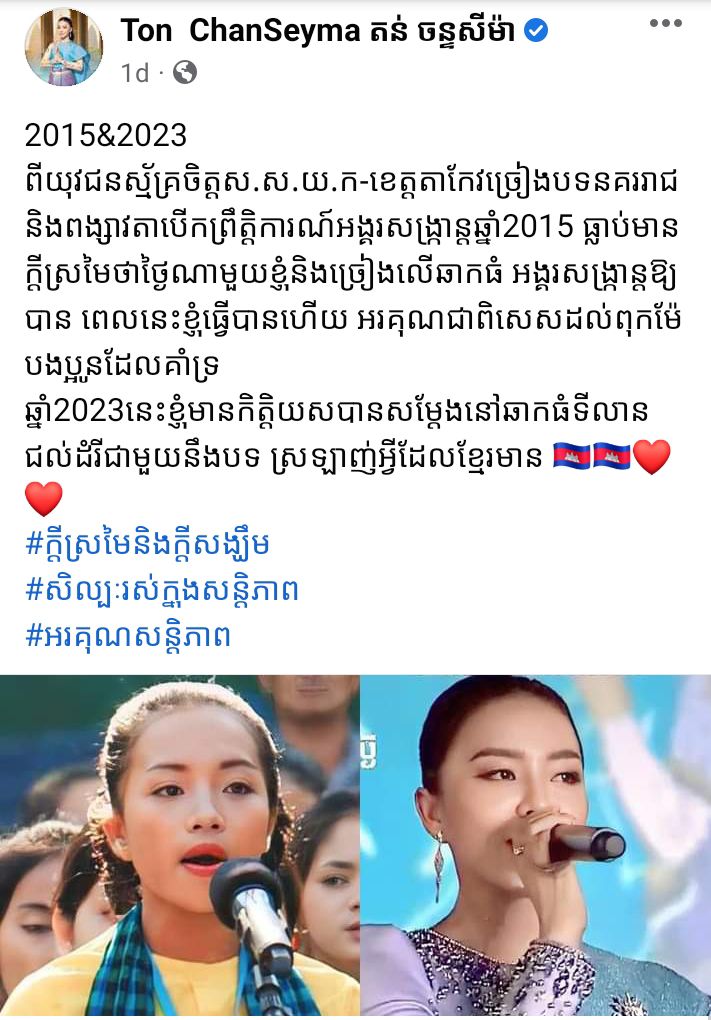The image size is (711, 1020).
Task: View the photo of the singer holding microphone
Action: (536, 846)
